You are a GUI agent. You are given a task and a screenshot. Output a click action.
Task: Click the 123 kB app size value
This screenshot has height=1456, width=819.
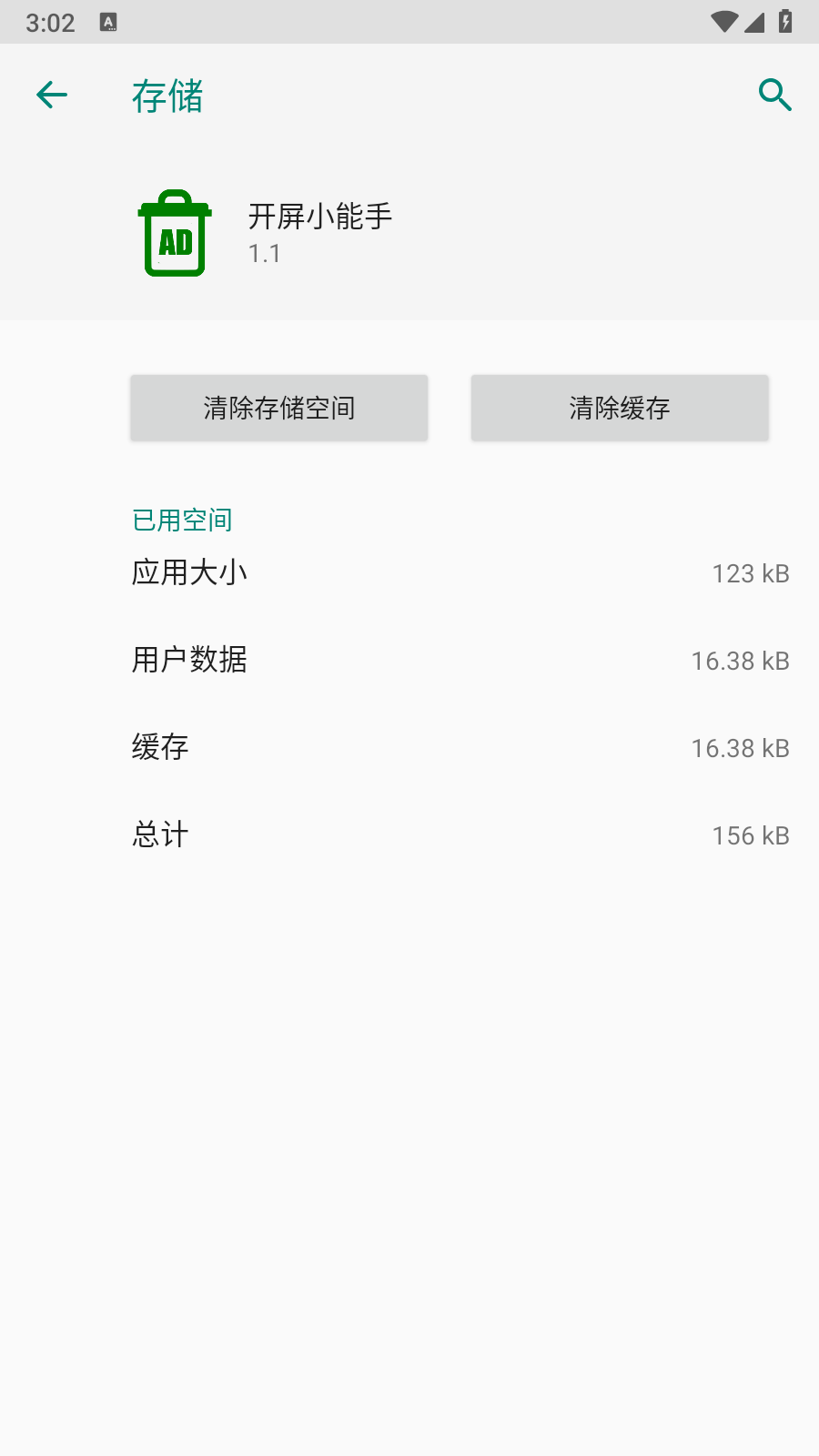coord(751,572)
